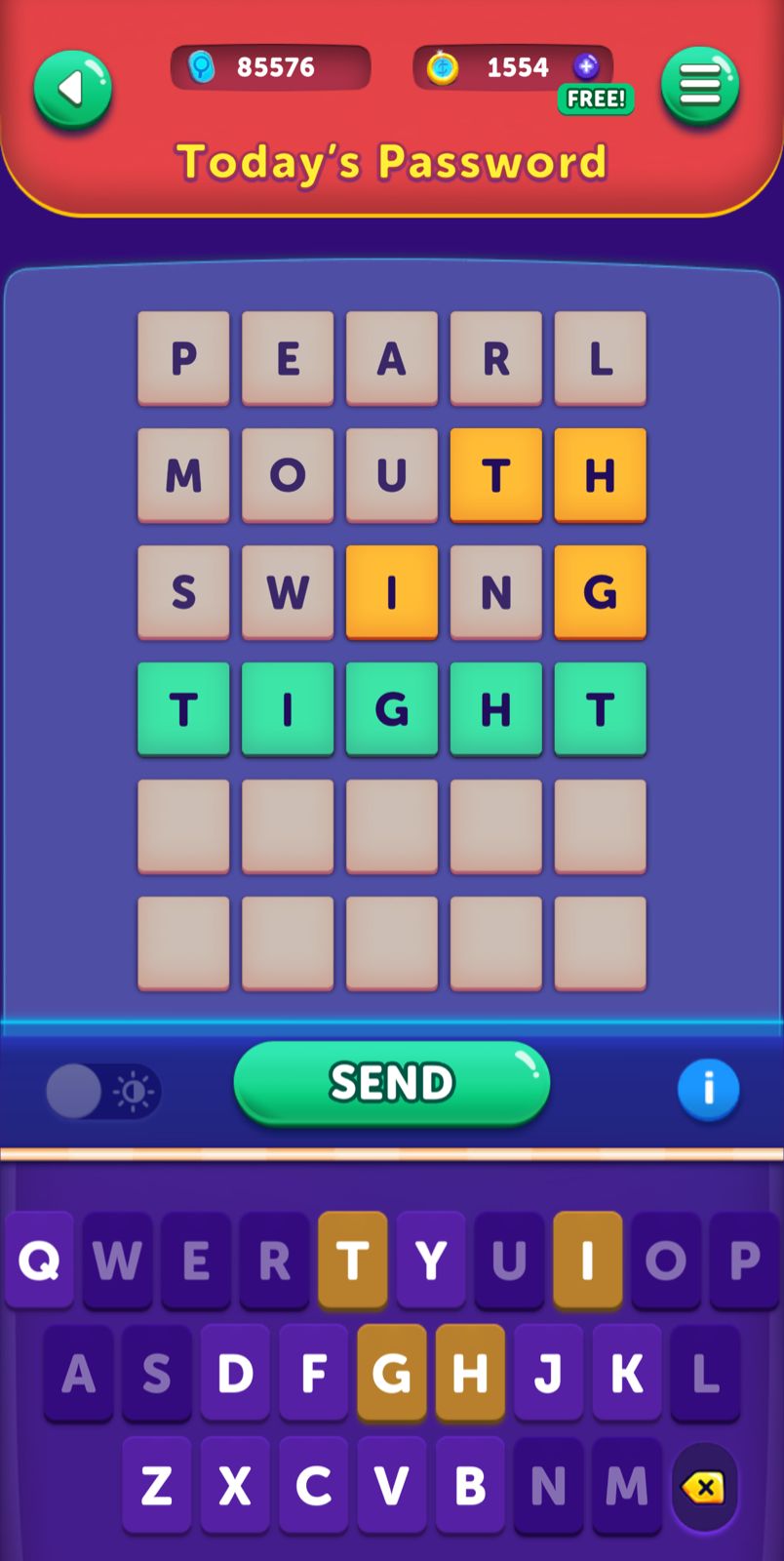Toggle the brightness mode switch

(x=102, y=1091)
